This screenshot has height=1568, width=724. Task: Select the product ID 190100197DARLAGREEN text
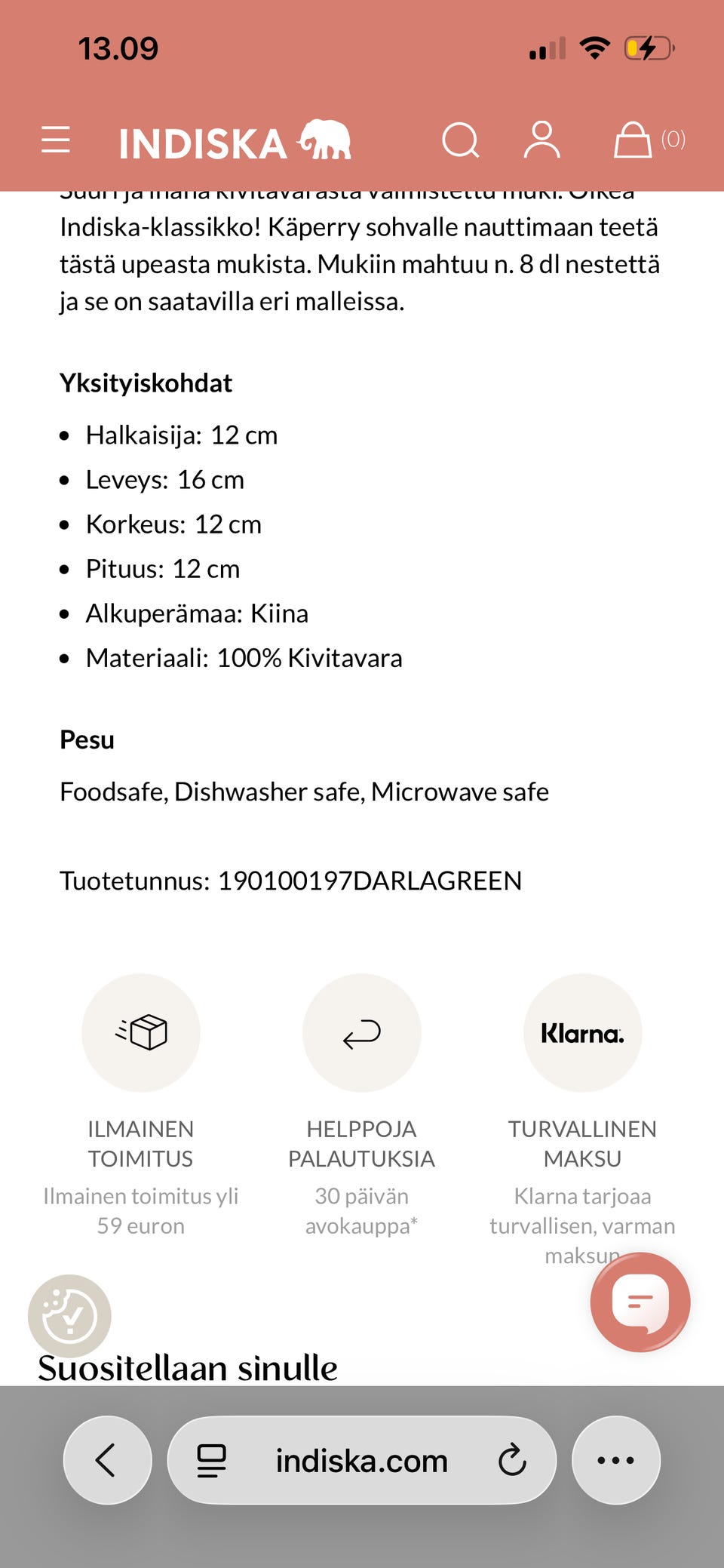tap(291, 880)
